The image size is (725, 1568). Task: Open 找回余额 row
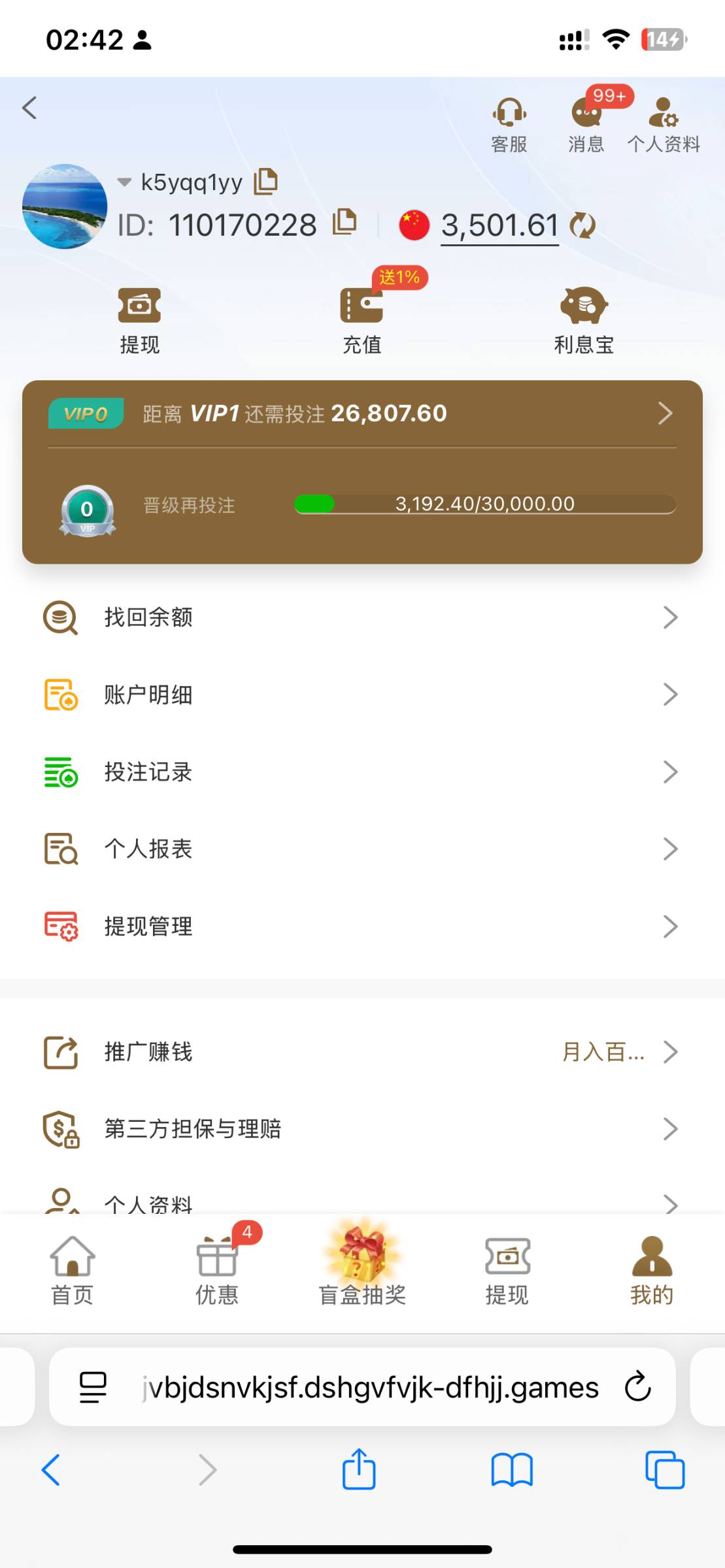pos(362,617)
